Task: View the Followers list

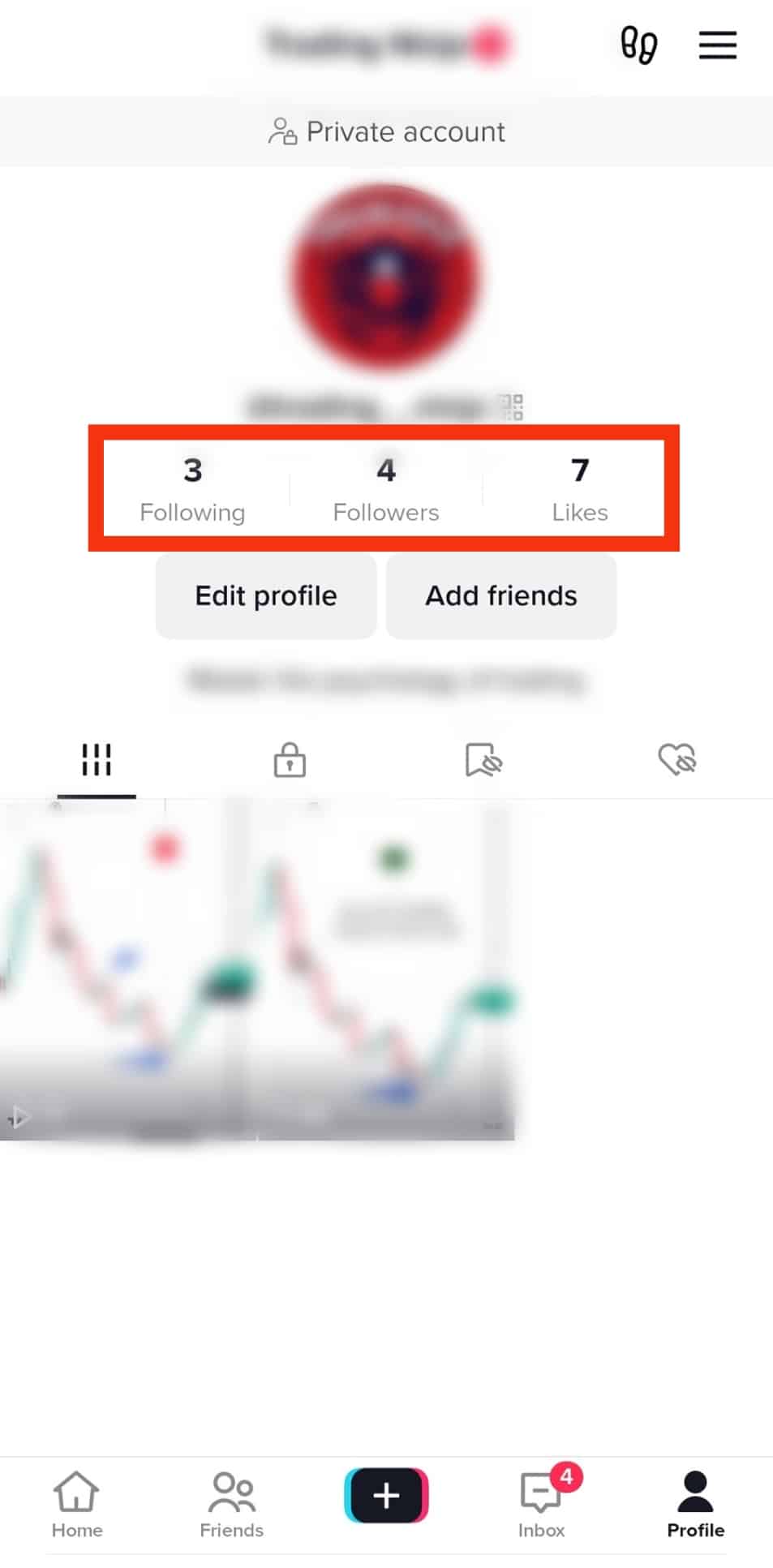Action: (x=386, y=489)
